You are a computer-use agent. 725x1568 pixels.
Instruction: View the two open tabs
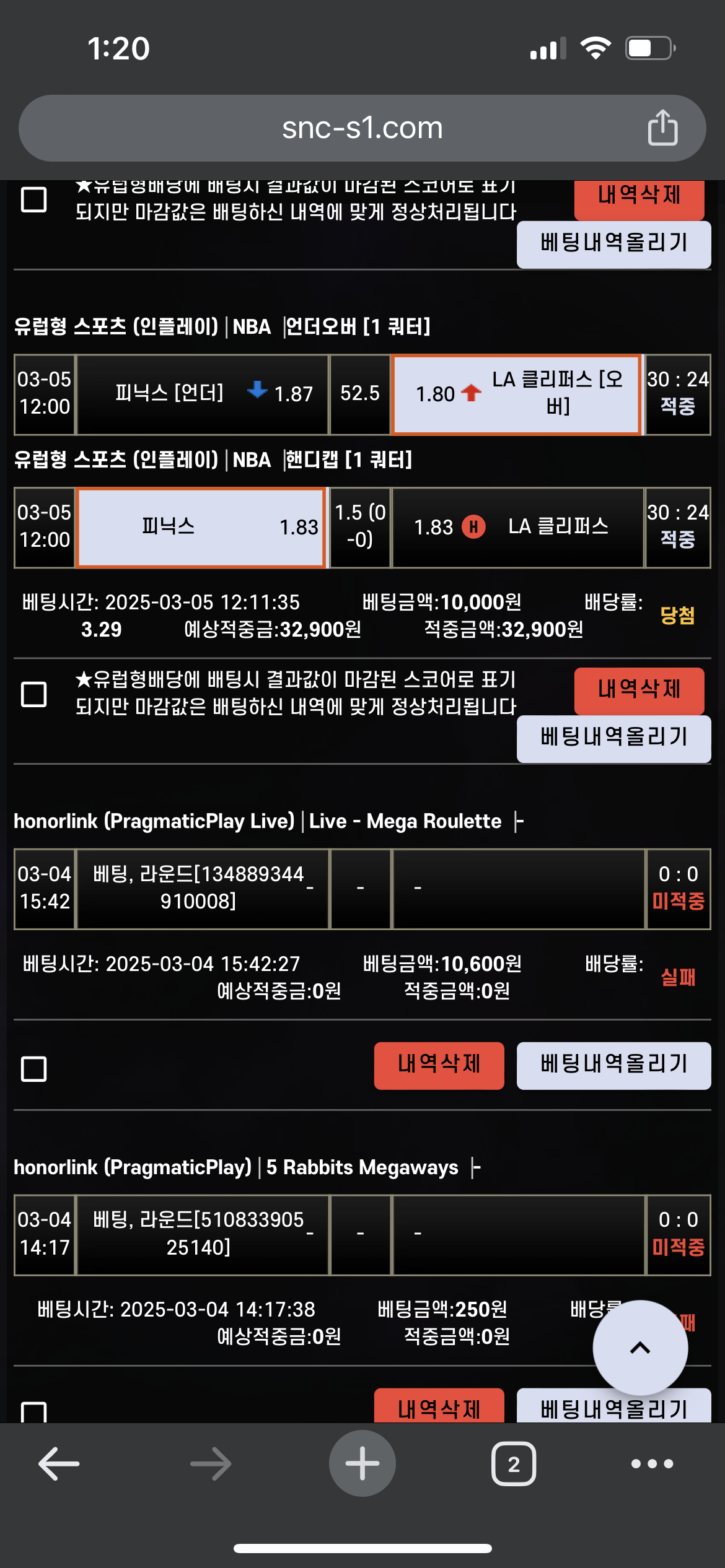tap(514, 1464)
